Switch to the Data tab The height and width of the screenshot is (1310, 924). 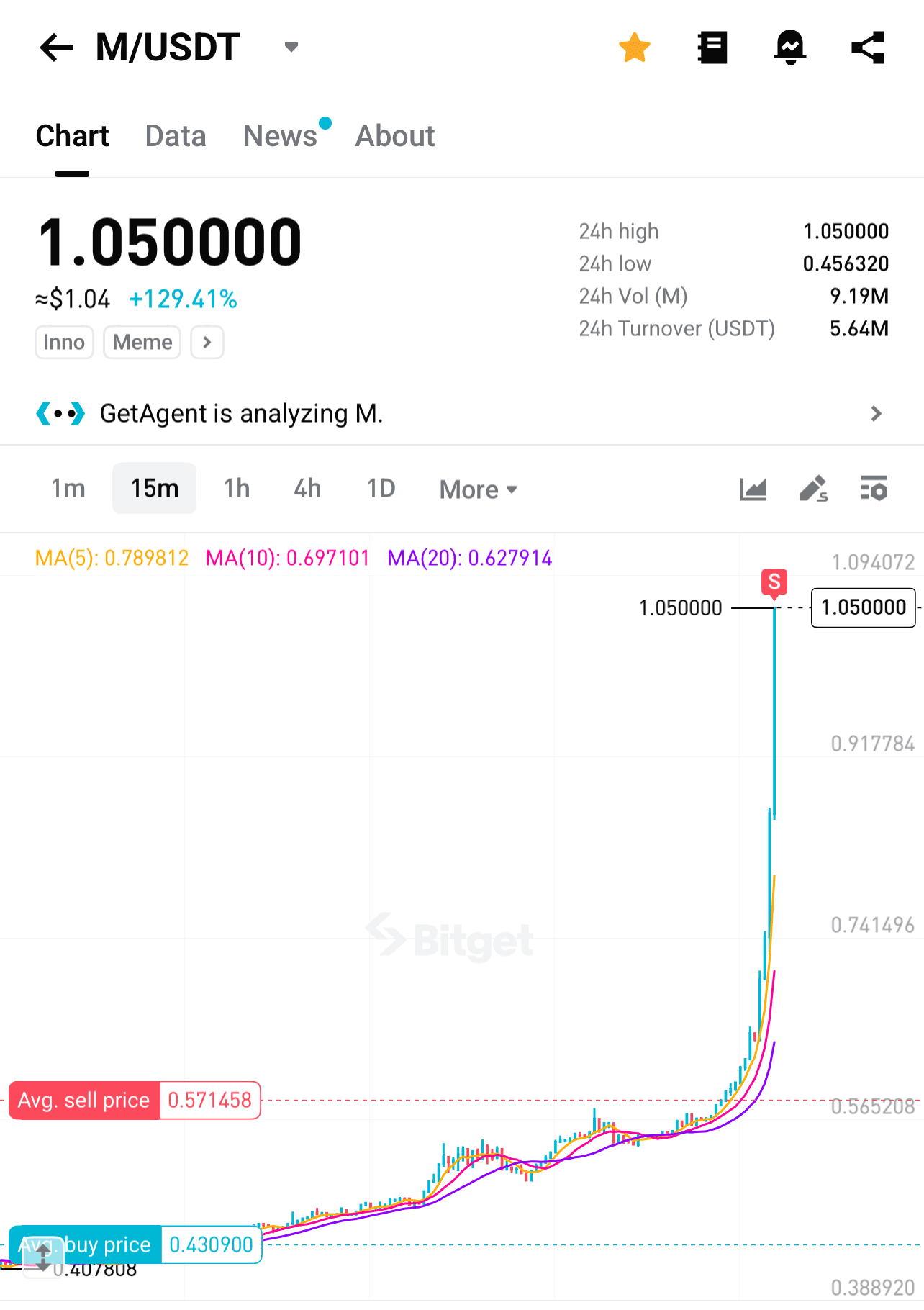[x=176, y=136]
